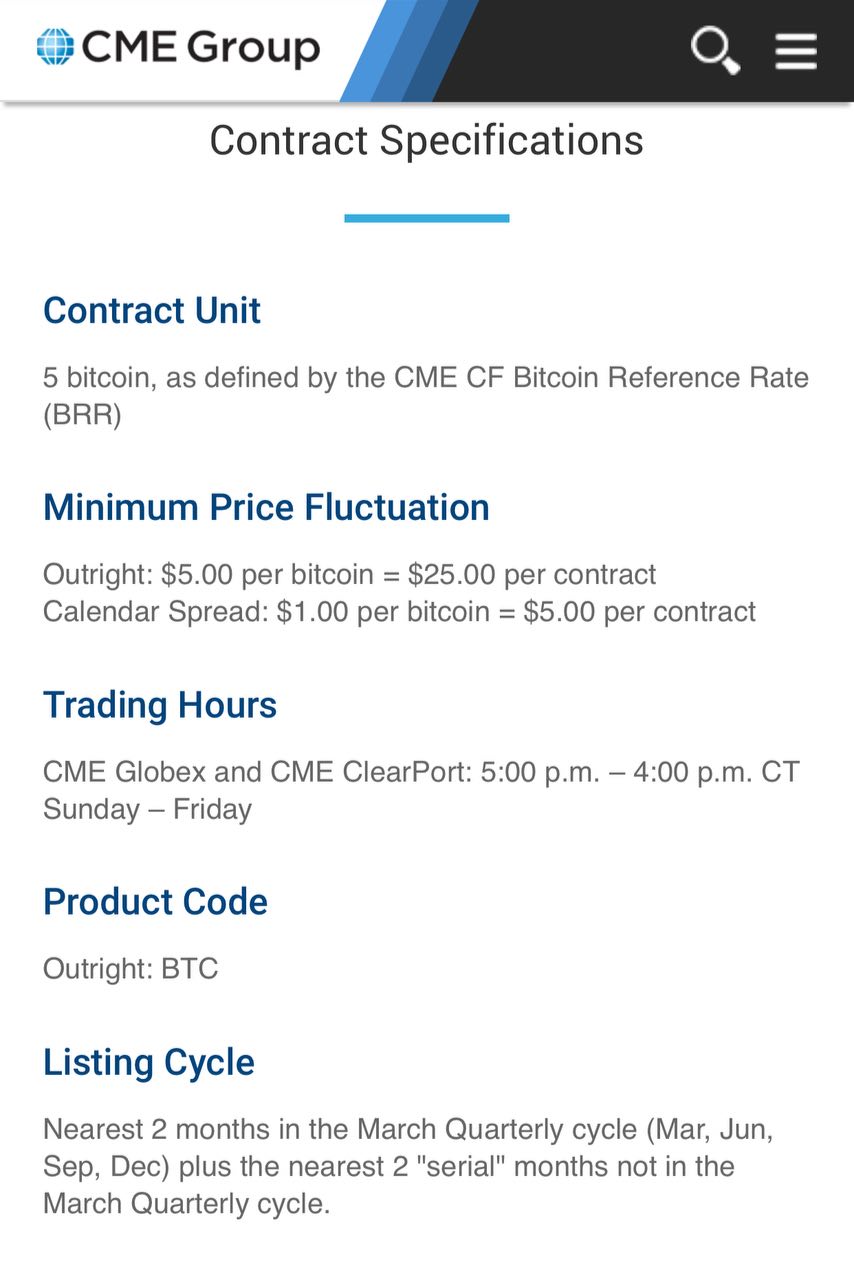Open the search magnifier icon

pos(715,50)
